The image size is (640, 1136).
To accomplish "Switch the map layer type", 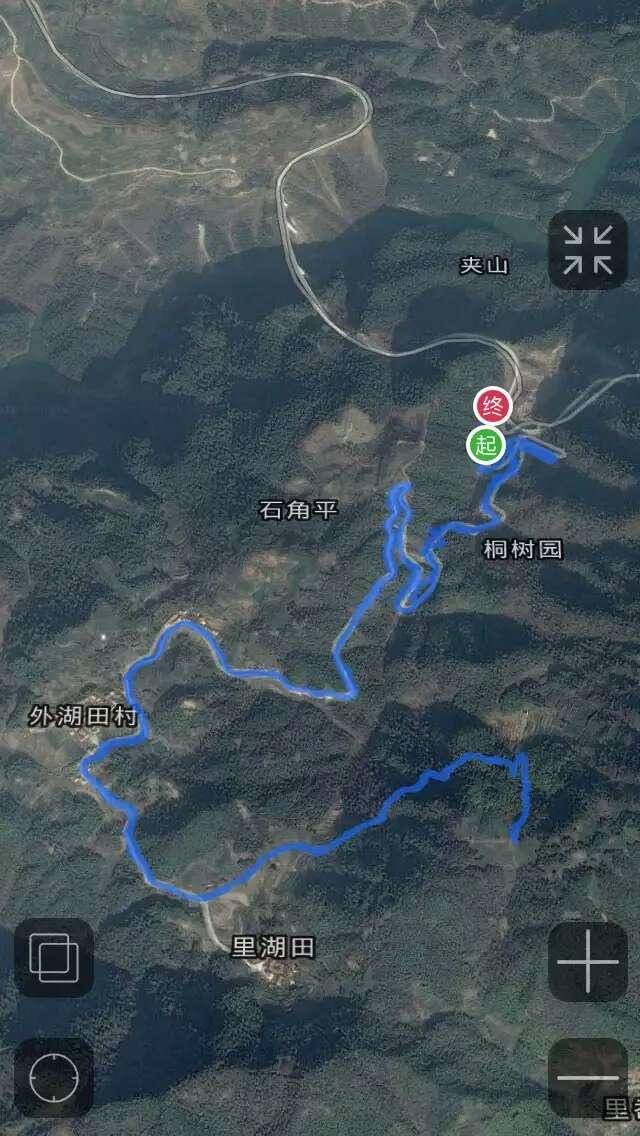I will (x=54, y=958).
